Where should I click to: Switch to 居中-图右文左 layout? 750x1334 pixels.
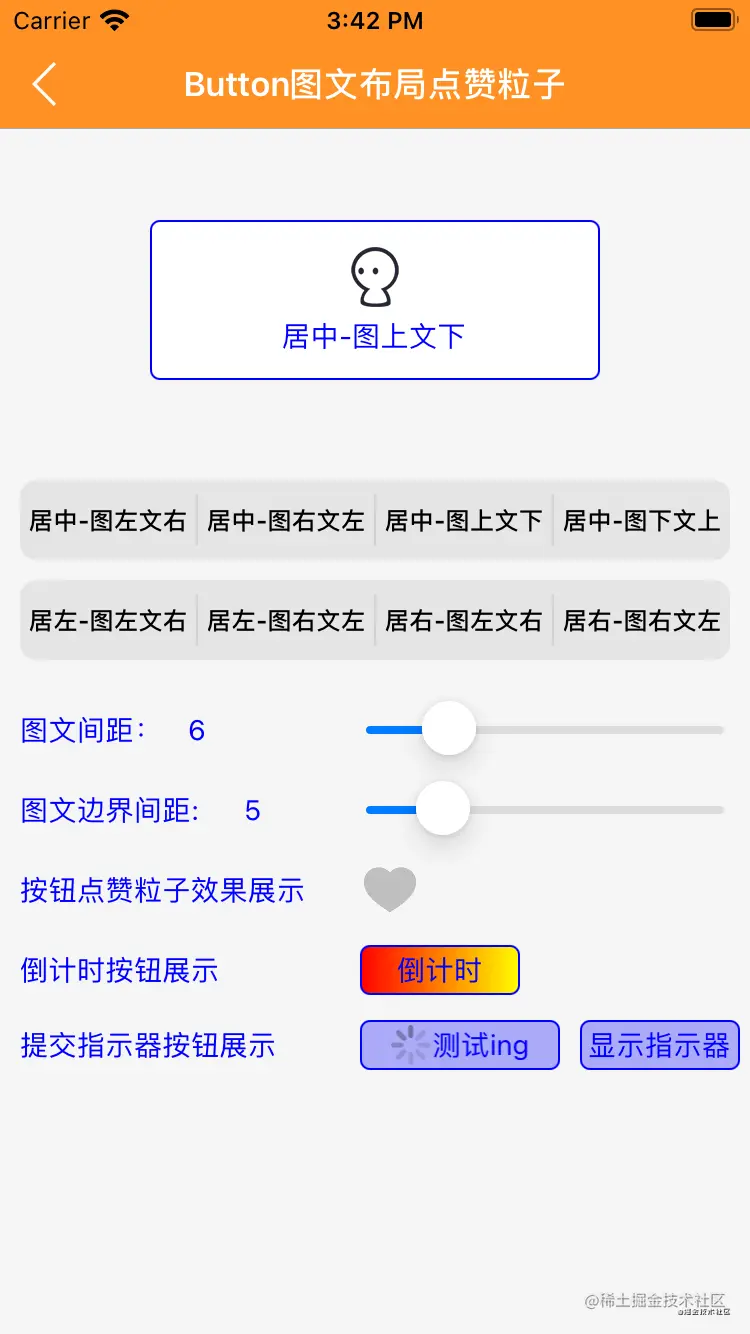coord(286,520)
